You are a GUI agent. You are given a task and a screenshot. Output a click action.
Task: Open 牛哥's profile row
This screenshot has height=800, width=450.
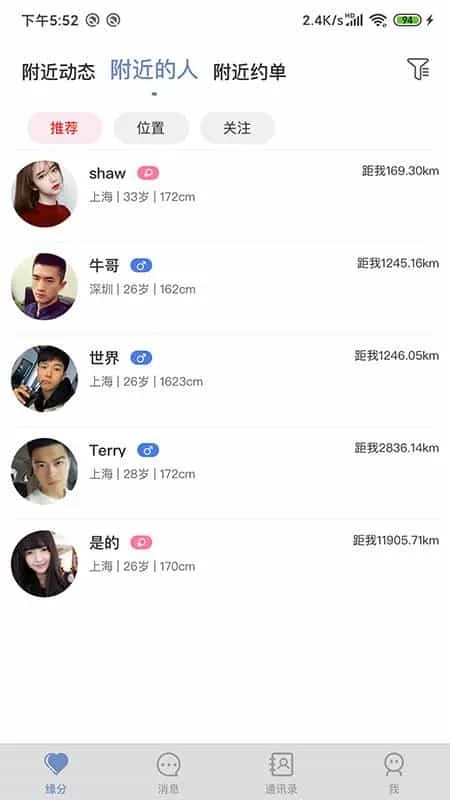coord(225,287)
